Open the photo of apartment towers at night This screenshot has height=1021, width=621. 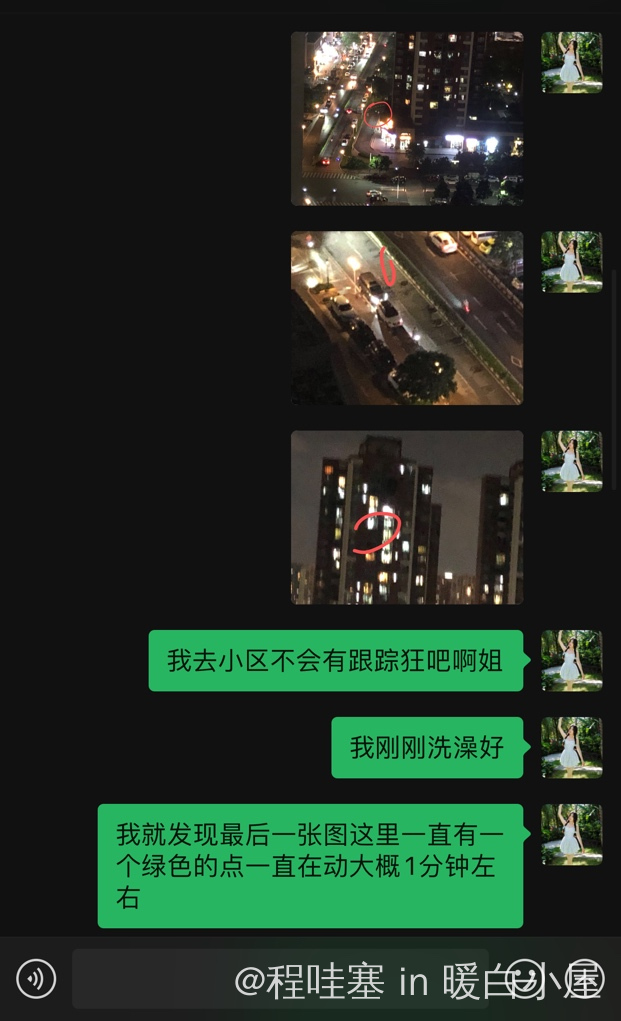click(406, 517)
